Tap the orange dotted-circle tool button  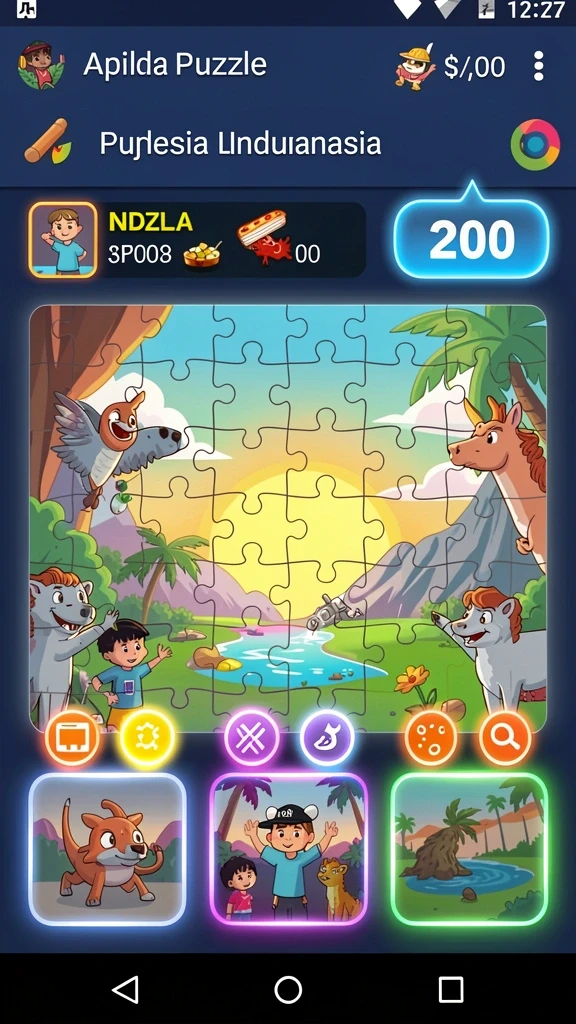432,737
